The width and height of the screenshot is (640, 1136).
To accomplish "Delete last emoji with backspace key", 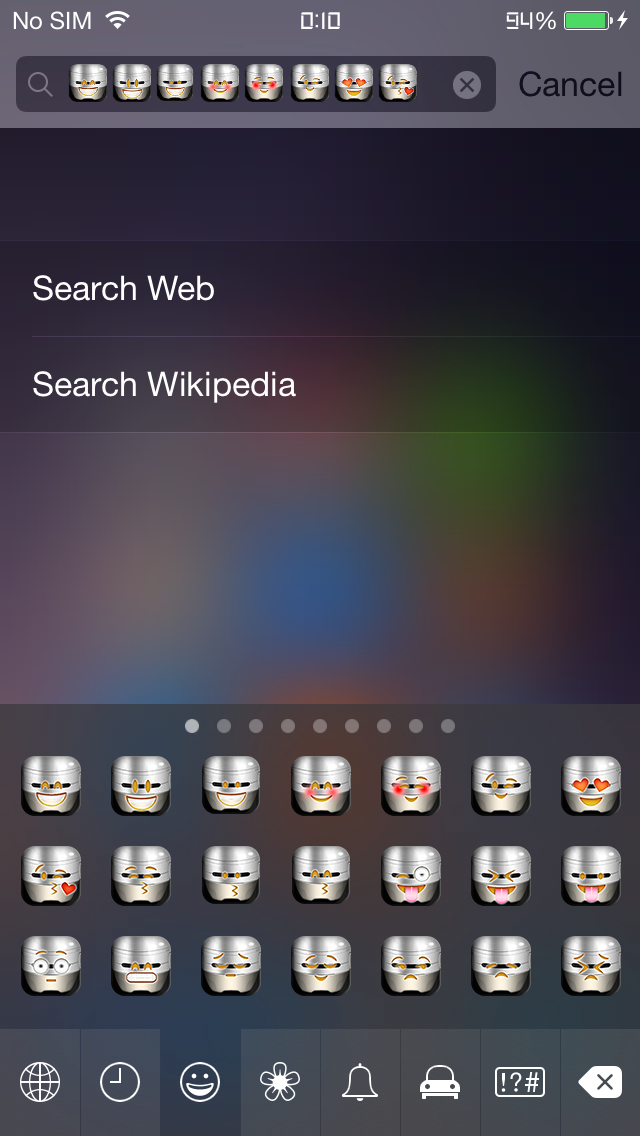I will tap(600, 1082).
